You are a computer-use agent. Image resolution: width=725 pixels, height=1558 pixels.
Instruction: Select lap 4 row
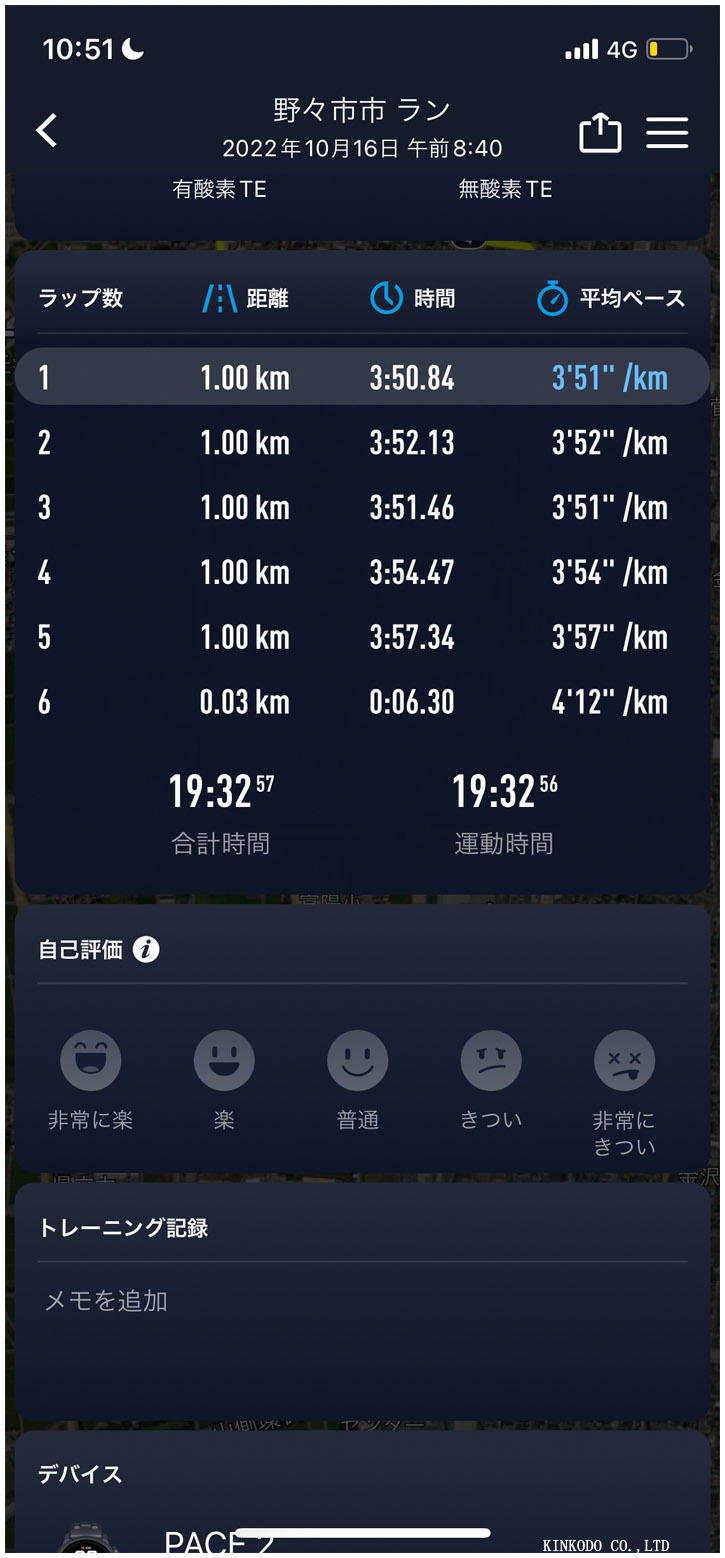362,573
